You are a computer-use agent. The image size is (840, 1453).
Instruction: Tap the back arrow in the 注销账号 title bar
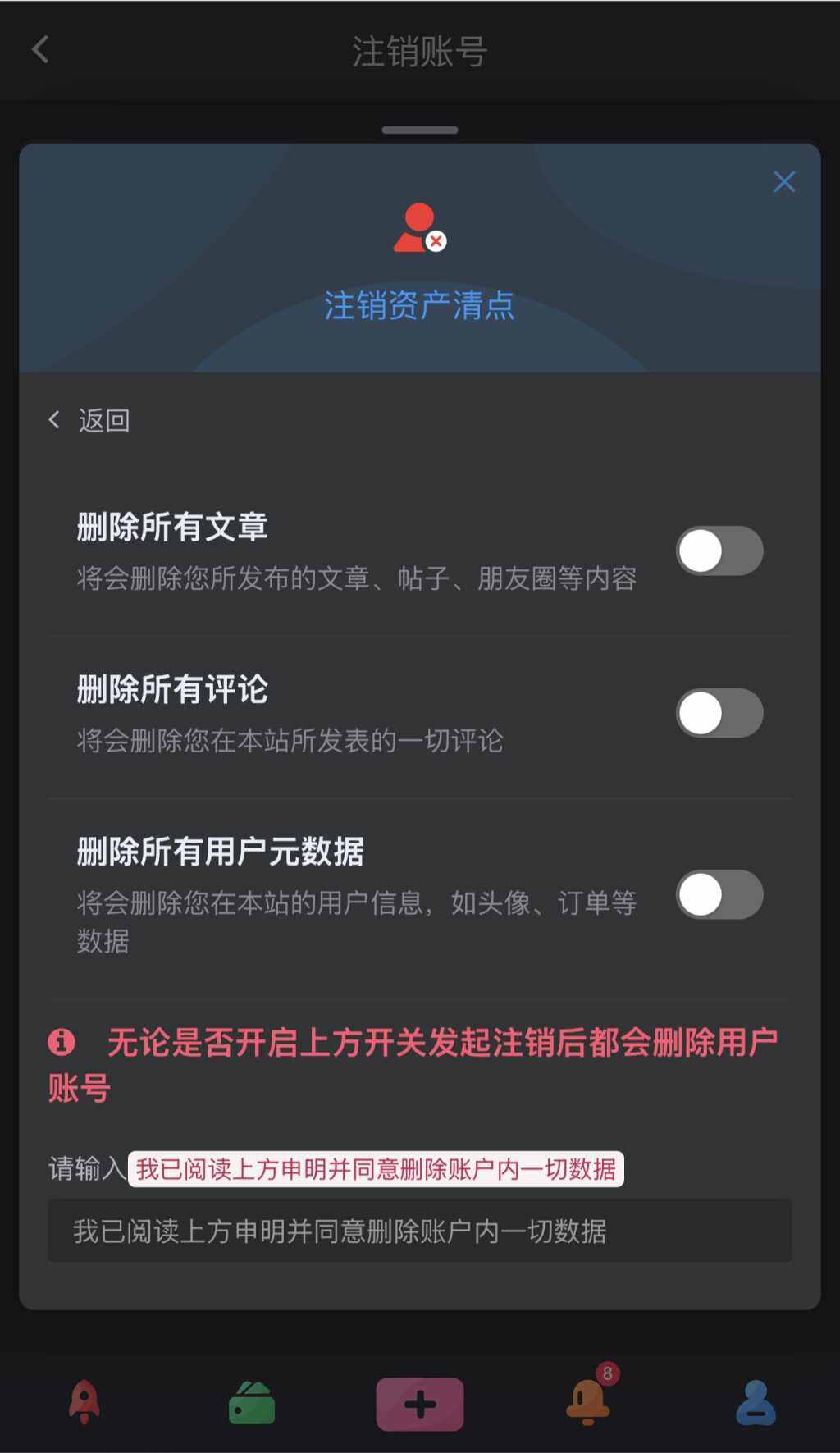(x=39, y=51)
